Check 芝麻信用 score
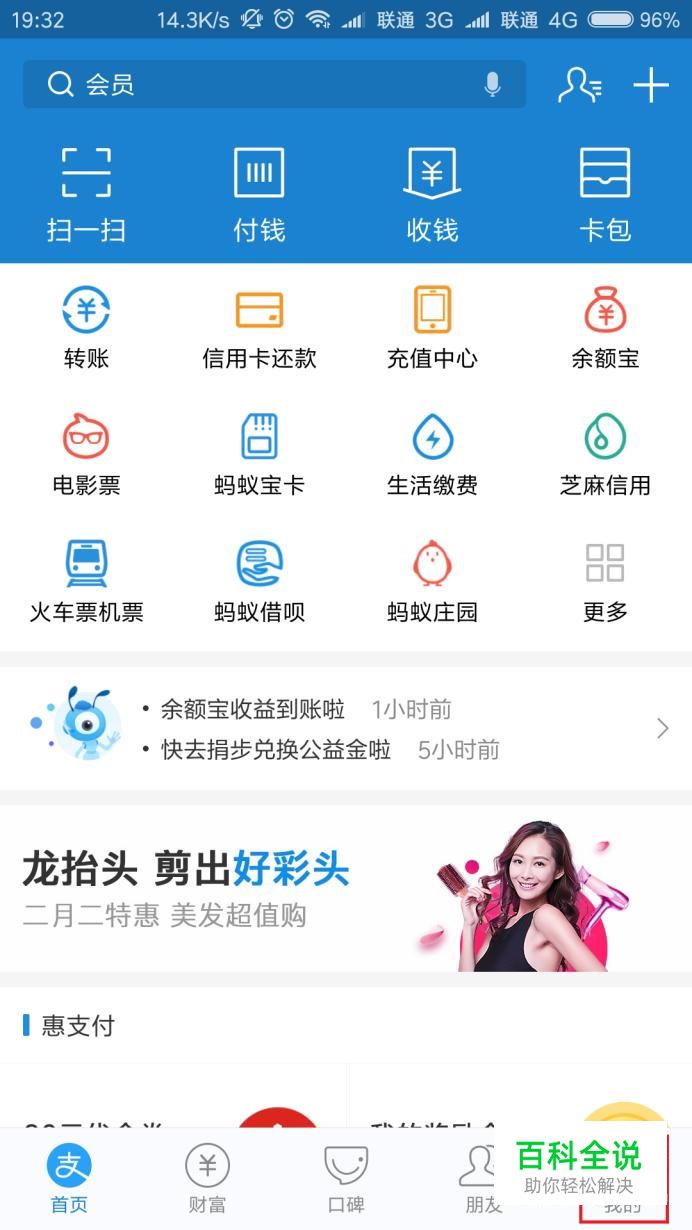 point(605,454)
